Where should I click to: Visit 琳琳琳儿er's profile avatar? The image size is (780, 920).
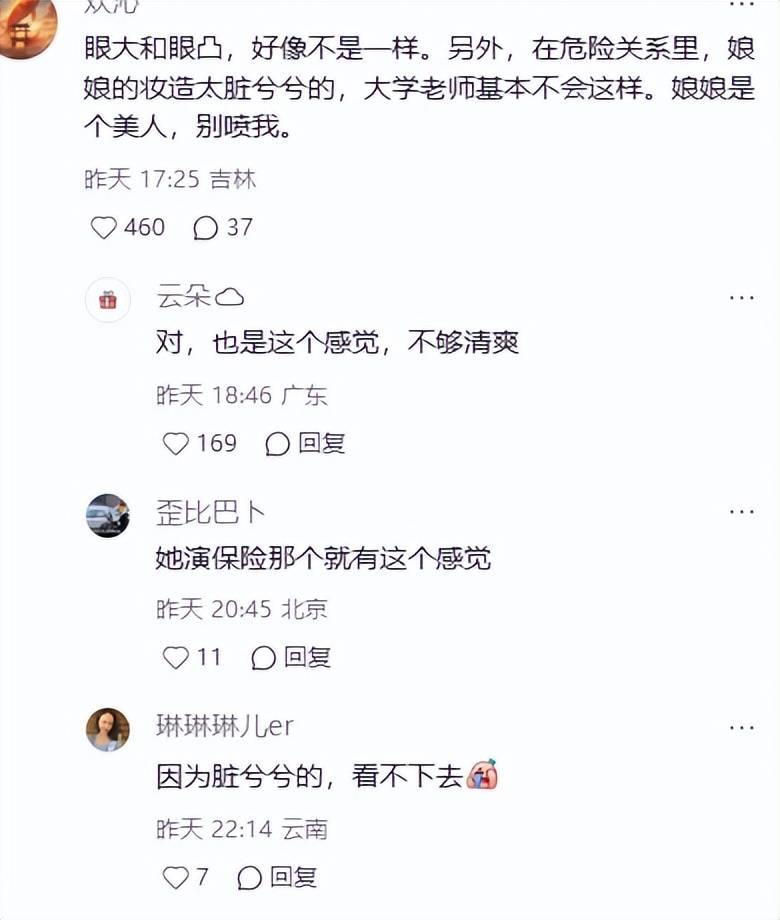[x=108, y=729]
